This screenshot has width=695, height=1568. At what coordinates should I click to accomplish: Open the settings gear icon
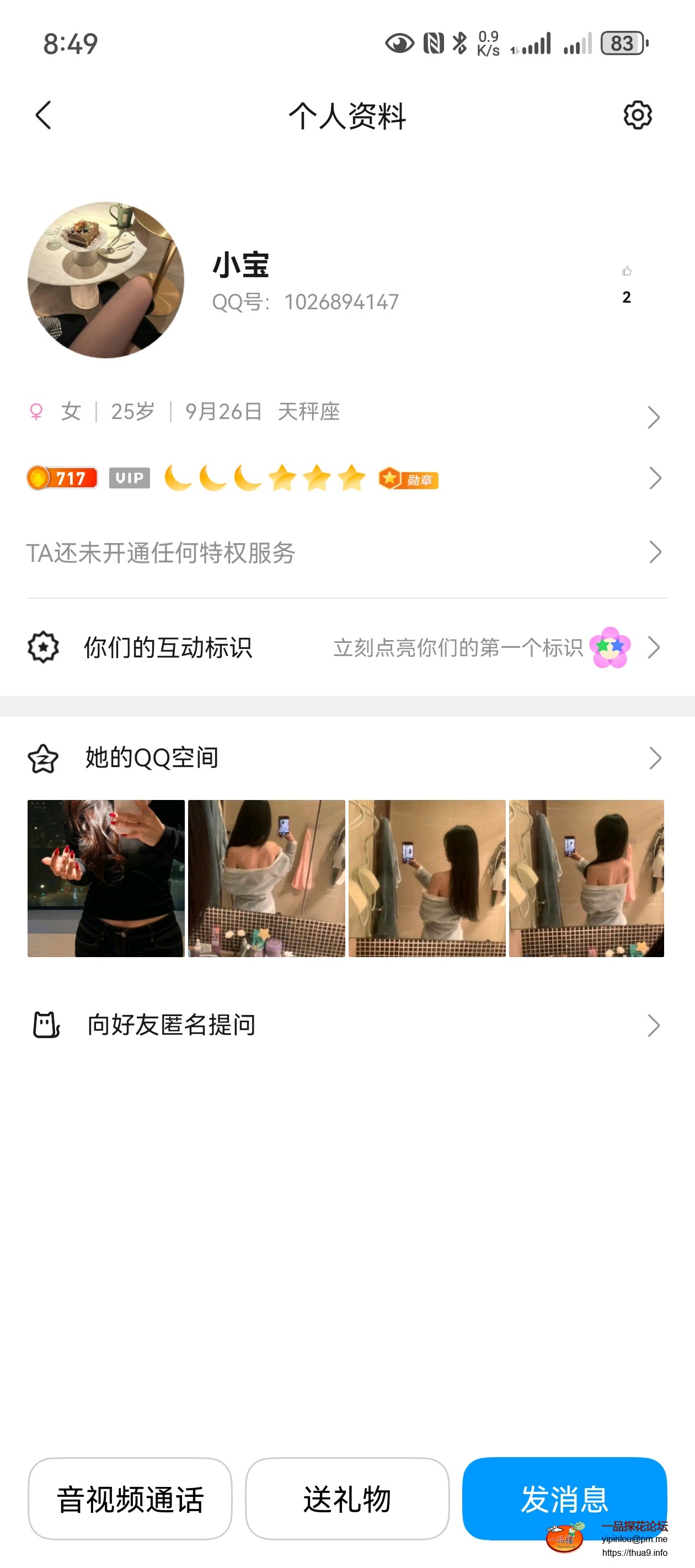pyautogui.click(x=637, y=115)
